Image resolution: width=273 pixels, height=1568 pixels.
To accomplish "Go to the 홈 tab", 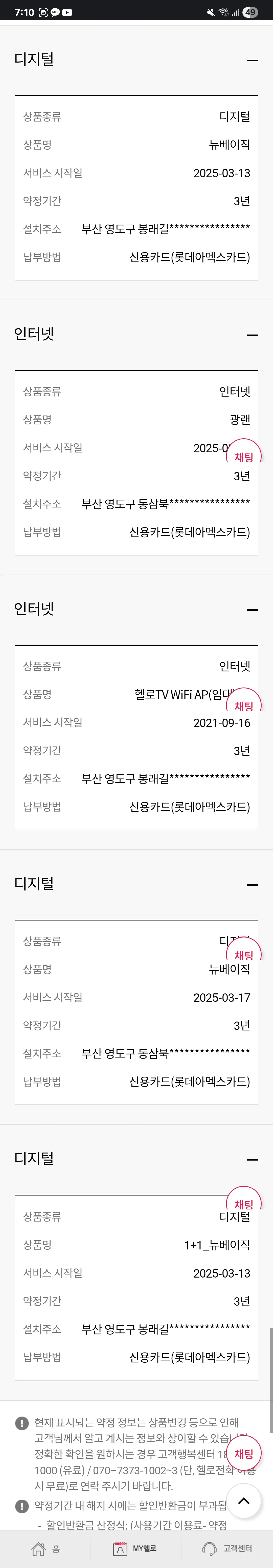I will point(45,1549).
